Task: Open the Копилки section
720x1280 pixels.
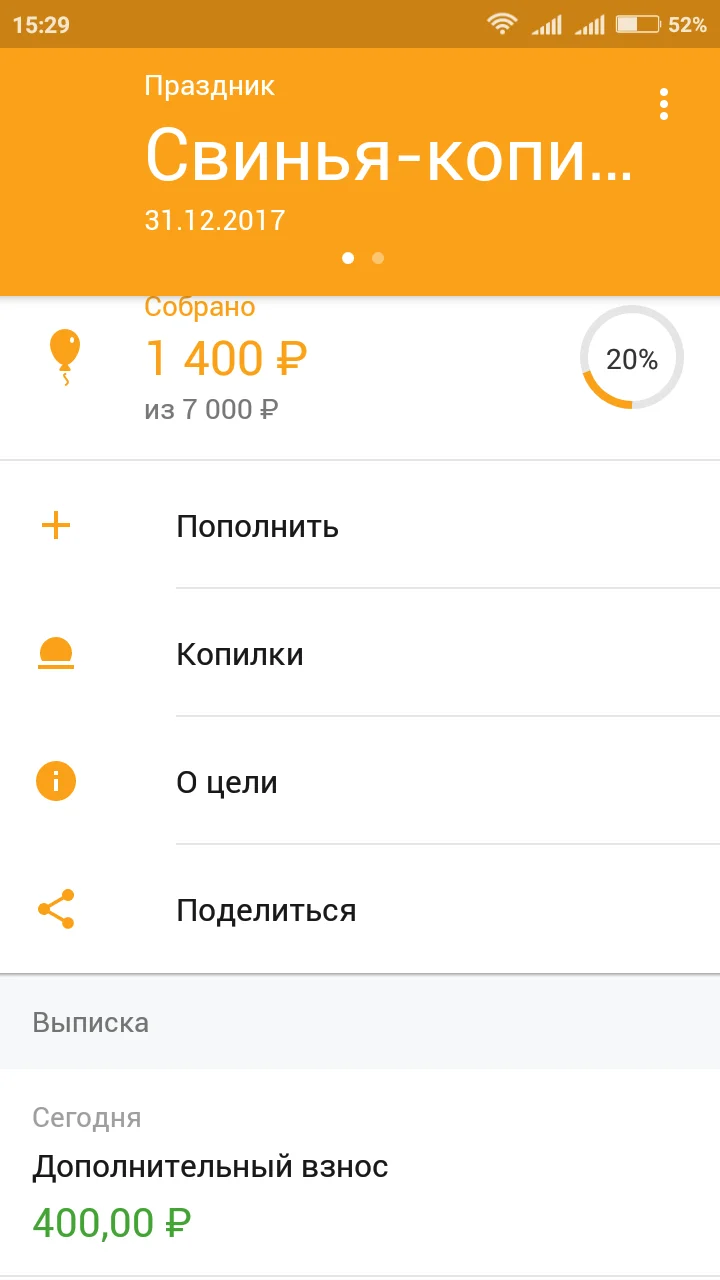Action: click(x=237, y=654)
